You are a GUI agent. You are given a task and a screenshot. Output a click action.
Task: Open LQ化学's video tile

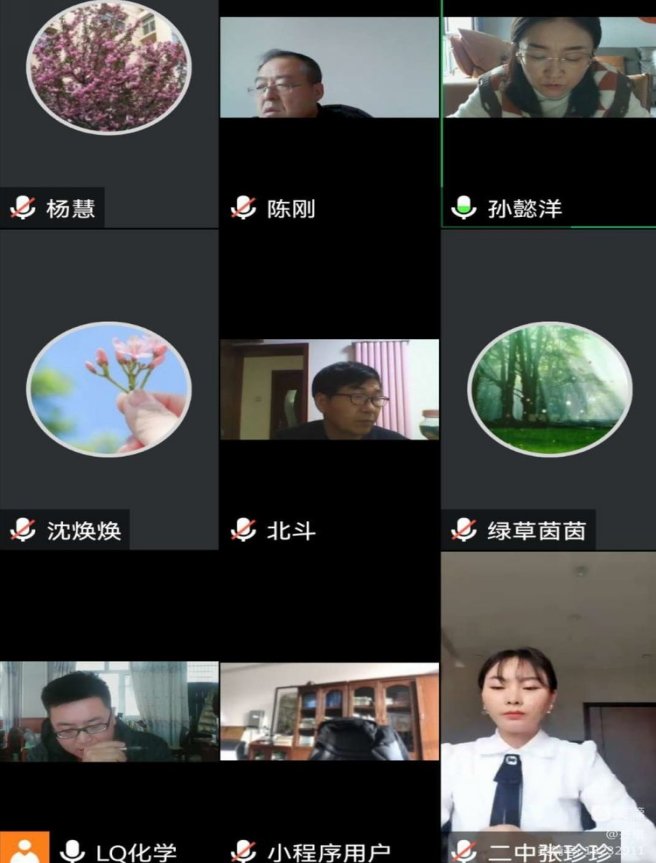[x=108, y=712]
